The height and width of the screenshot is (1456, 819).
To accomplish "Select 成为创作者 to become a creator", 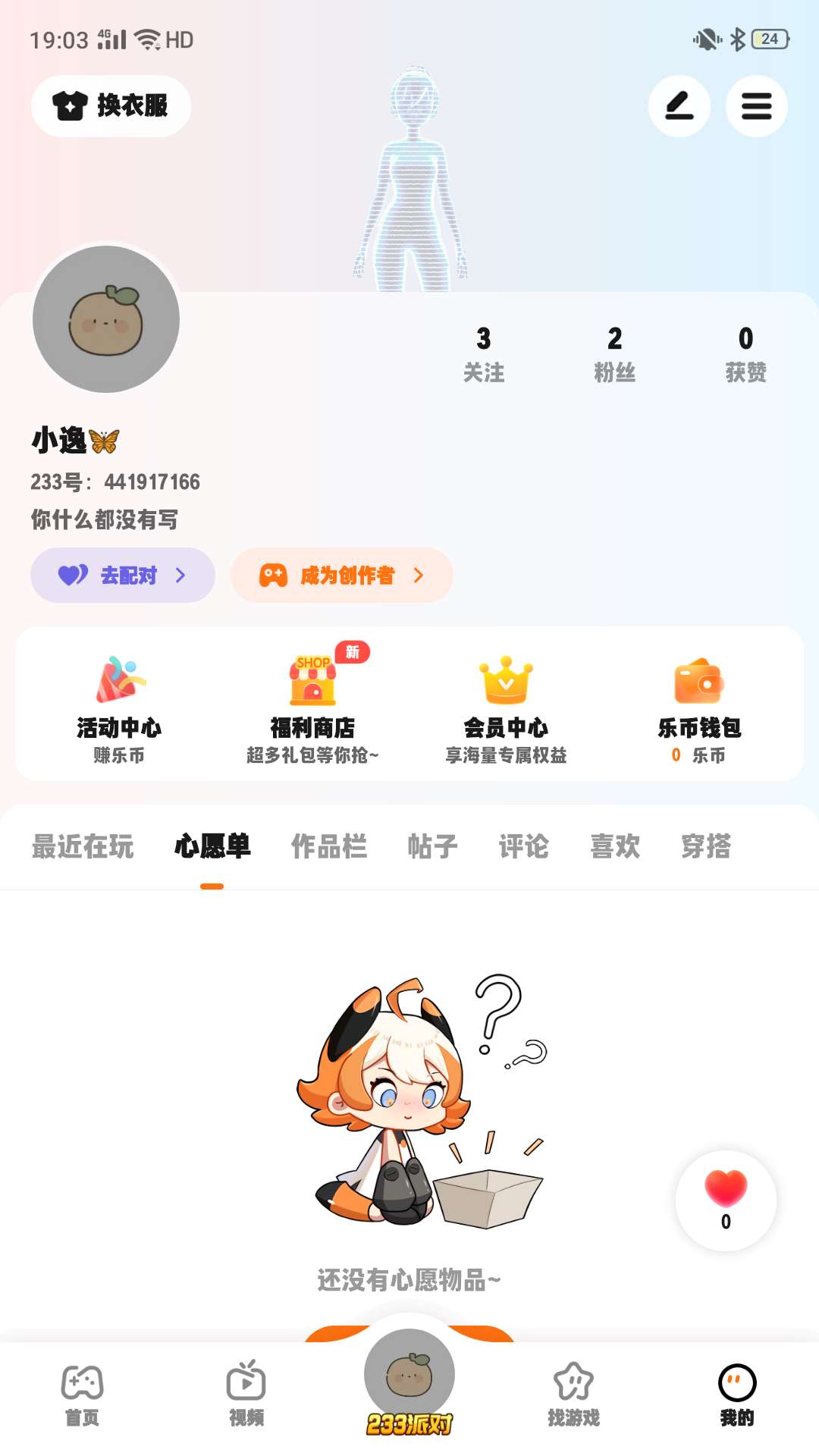I will click(342, 576).
